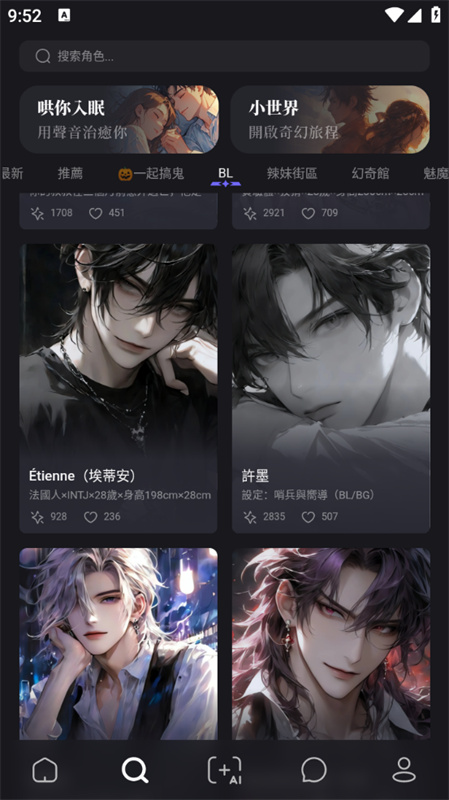The height and width of the screenshot is (800, 449).
Task: Open the purple-haired character card
Action: pyautogui.click(x=331, y=644)
